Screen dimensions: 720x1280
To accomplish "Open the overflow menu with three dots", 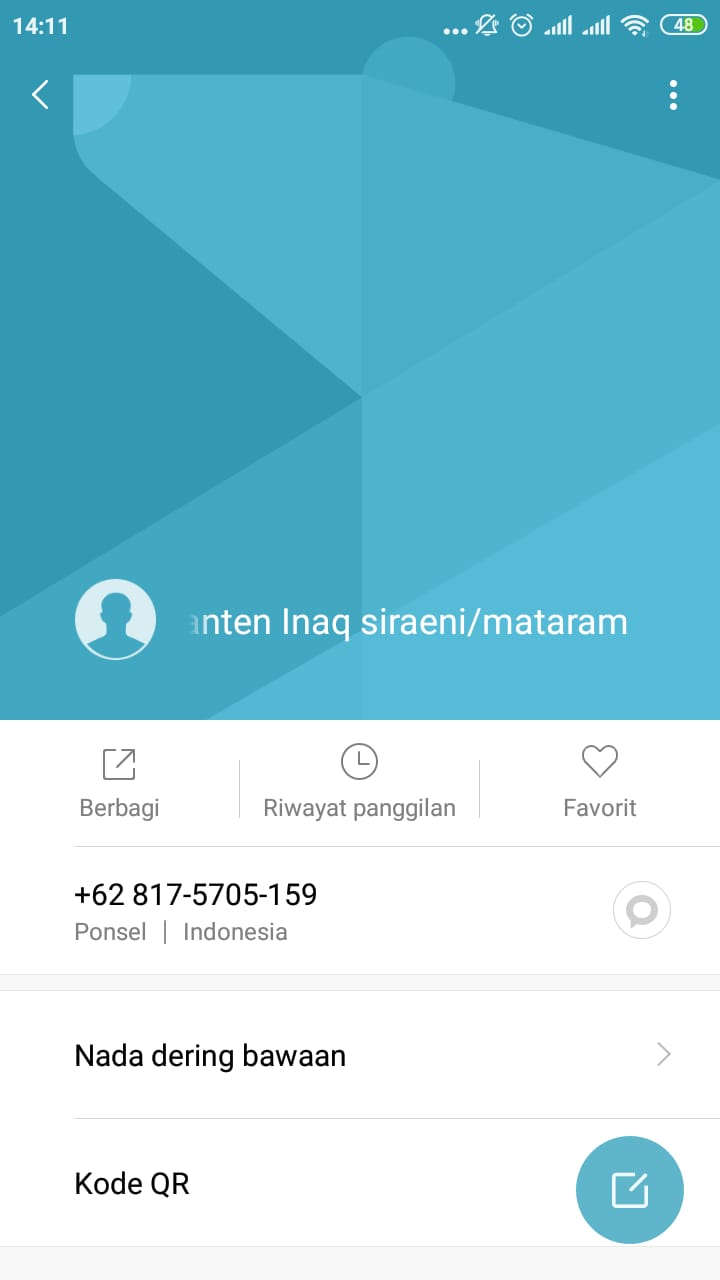I will pyautogui.click(x=673, y=95).
